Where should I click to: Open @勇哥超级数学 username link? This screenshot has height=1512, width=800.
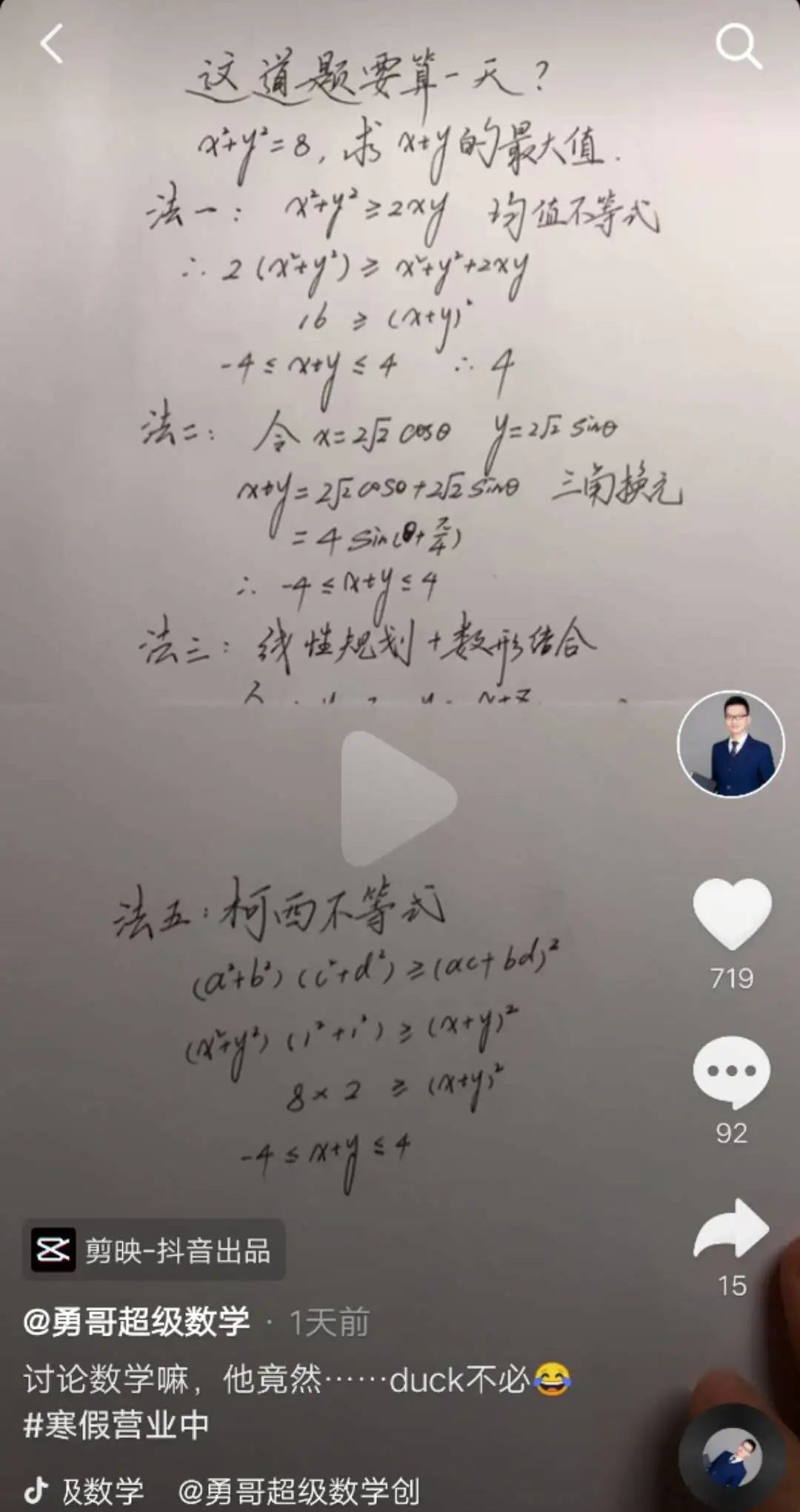point(136,1322)
